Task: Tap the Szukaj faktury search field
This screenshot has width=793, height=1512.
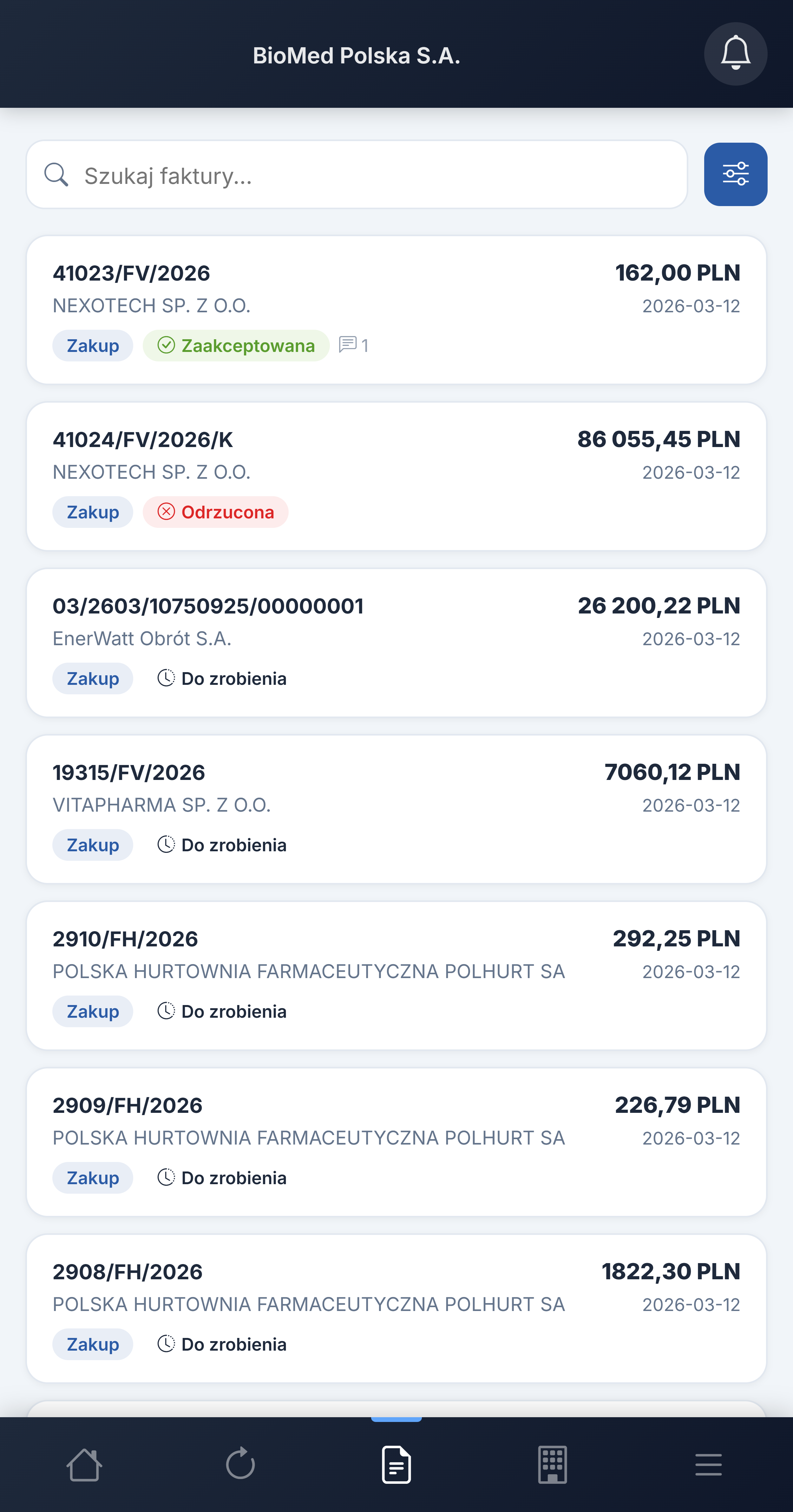Action: pos(352,174)
